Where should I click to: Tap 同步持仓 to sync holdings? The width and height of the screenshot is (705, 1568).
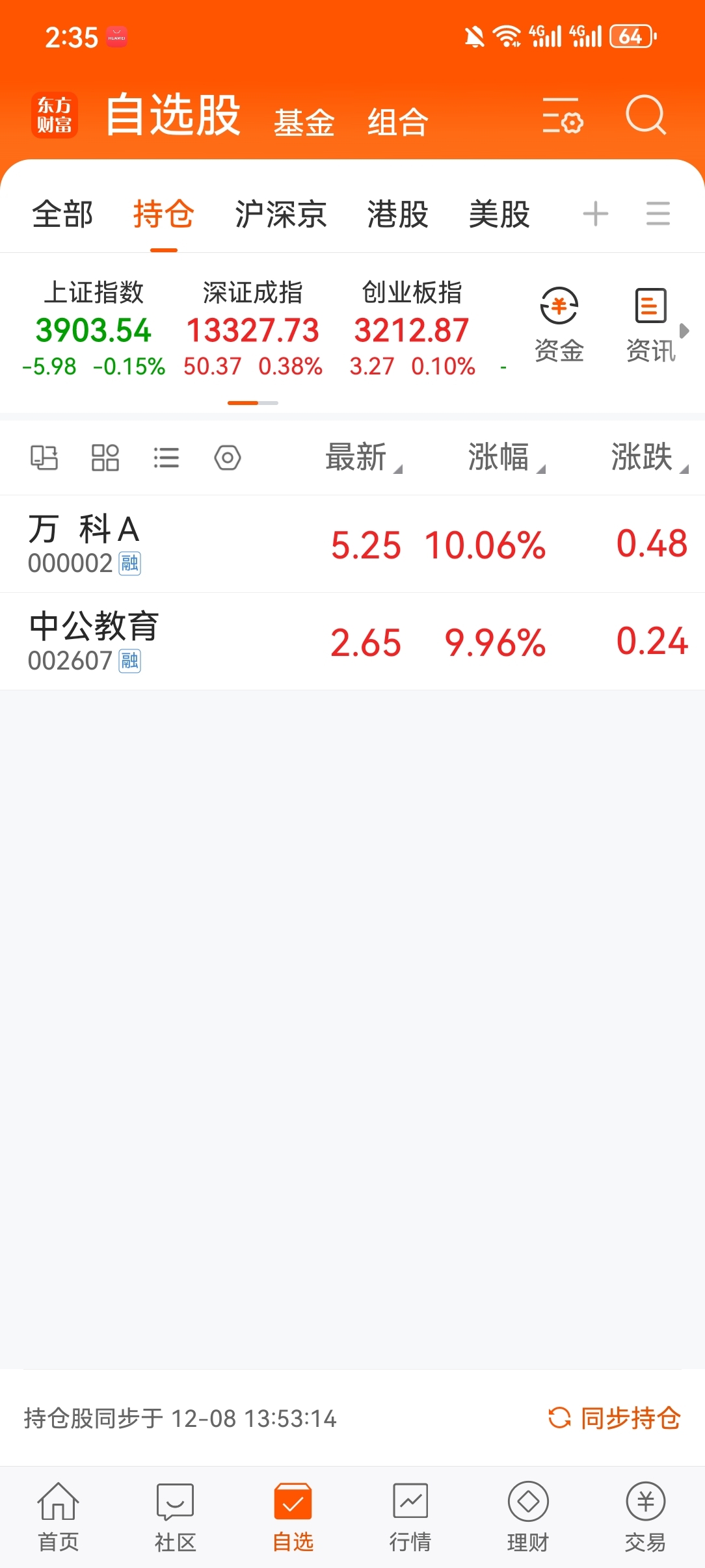(615, 1418)
